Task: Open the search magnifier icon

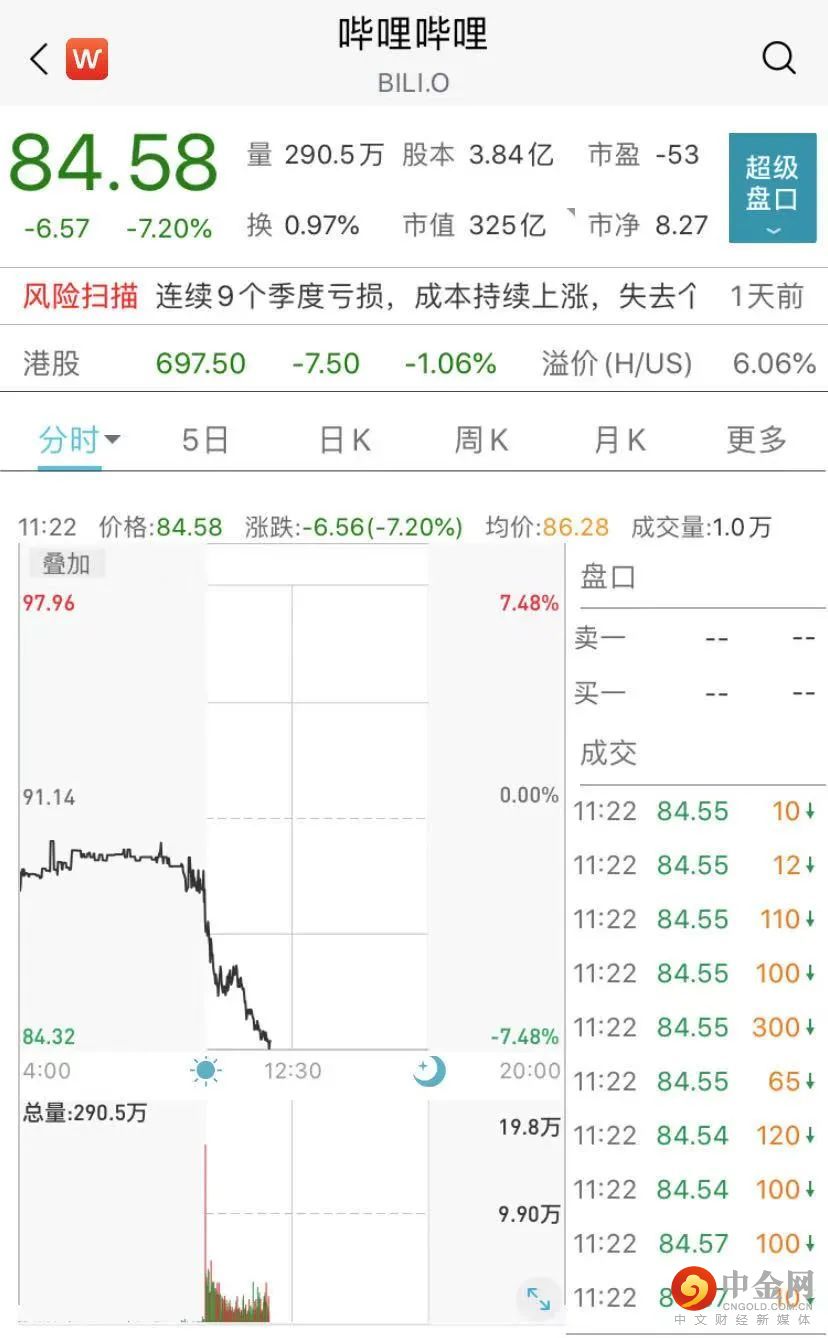Action: tap(779, 58)
